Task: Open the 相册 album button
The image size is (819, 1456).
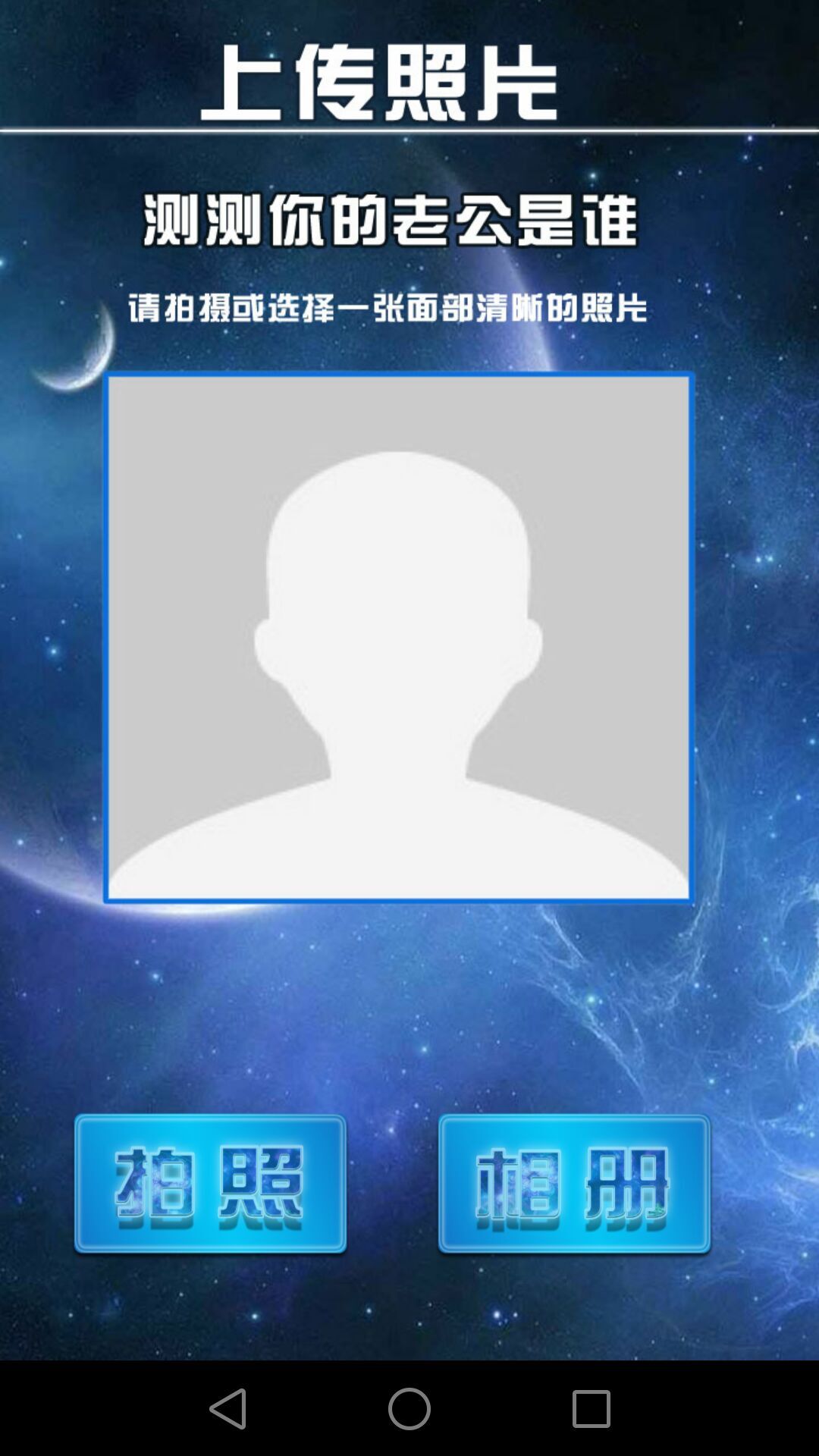Action: 574,1184
